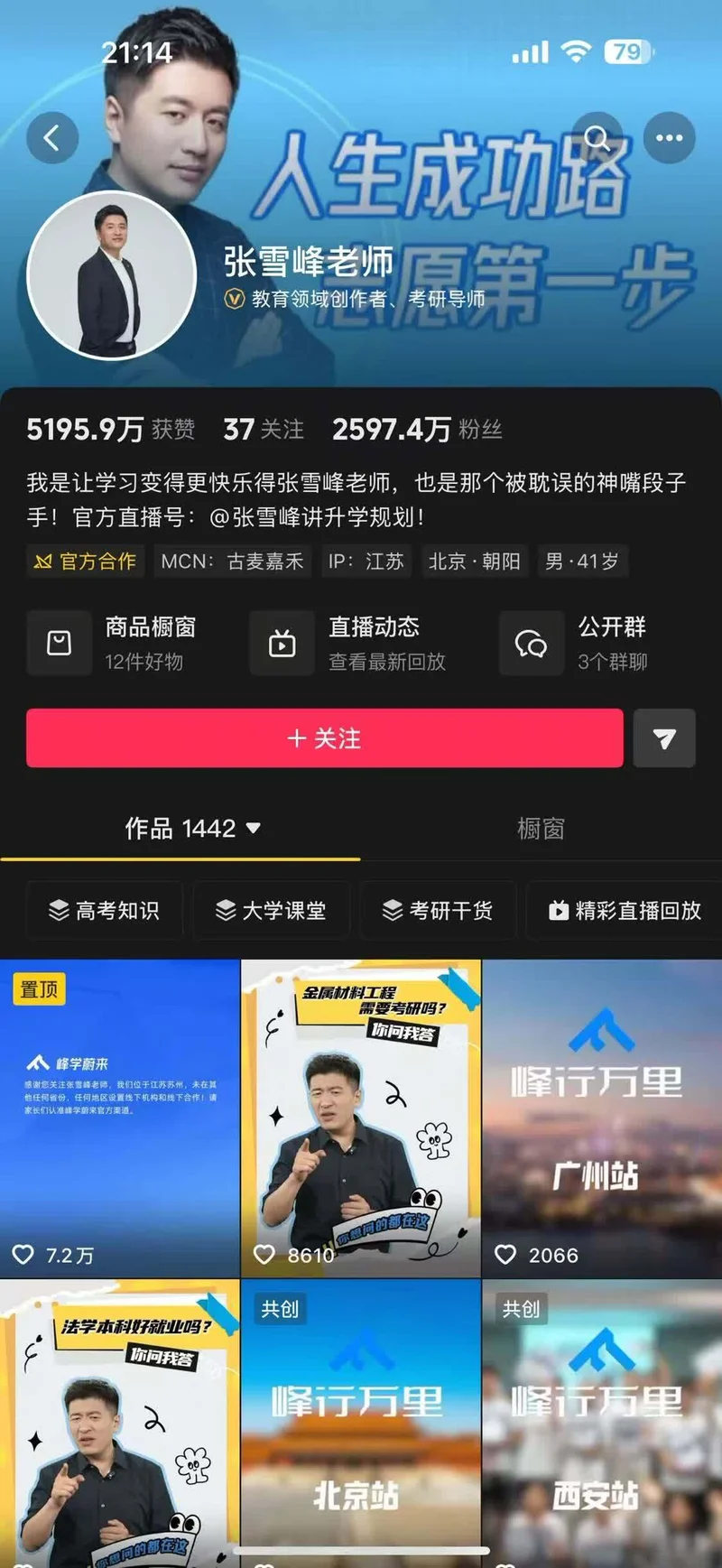Open the 峰行万里 广州站 video
722x1568 pixels.
tap(602, 1118)
